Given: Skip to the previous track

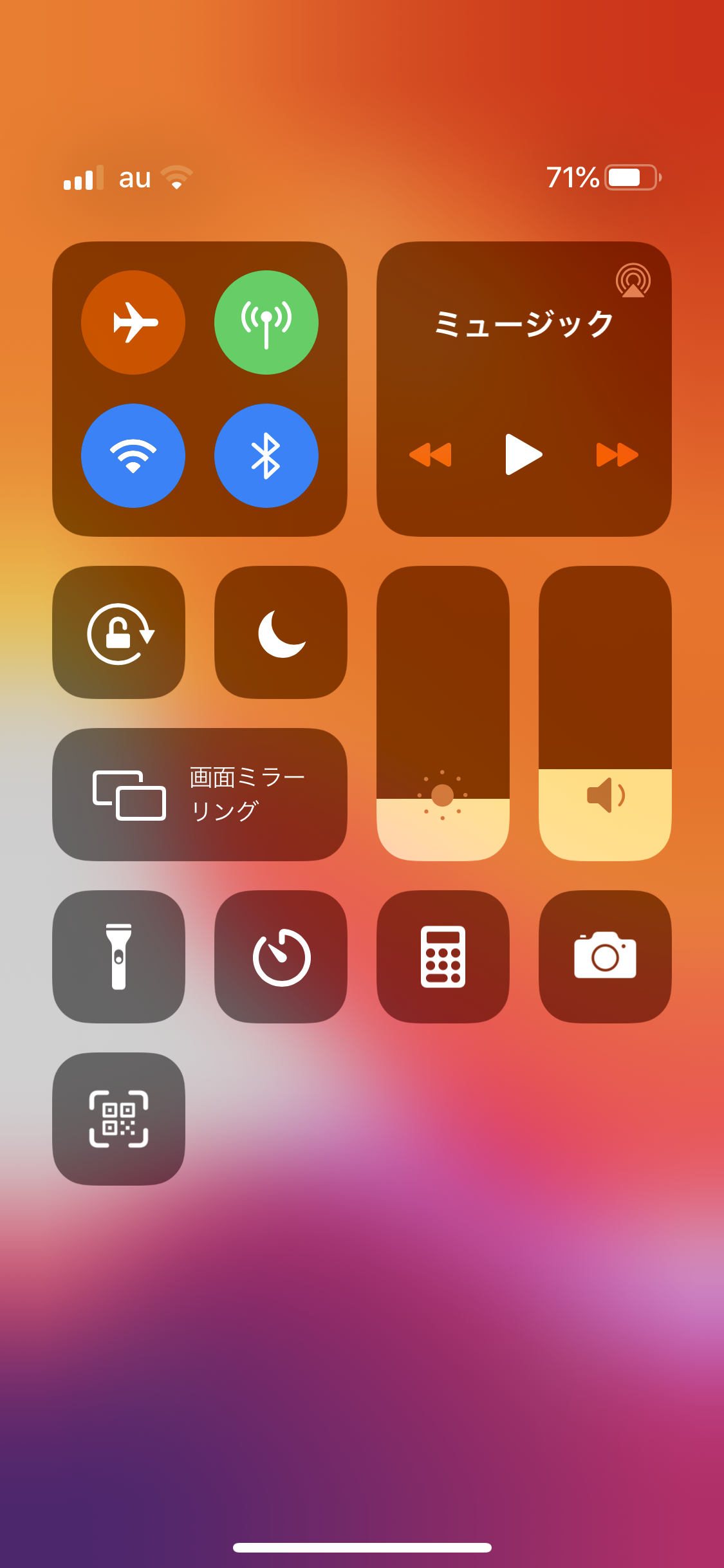Looking at the screenshot, I should pyautogui.click(x=431, y=454).
